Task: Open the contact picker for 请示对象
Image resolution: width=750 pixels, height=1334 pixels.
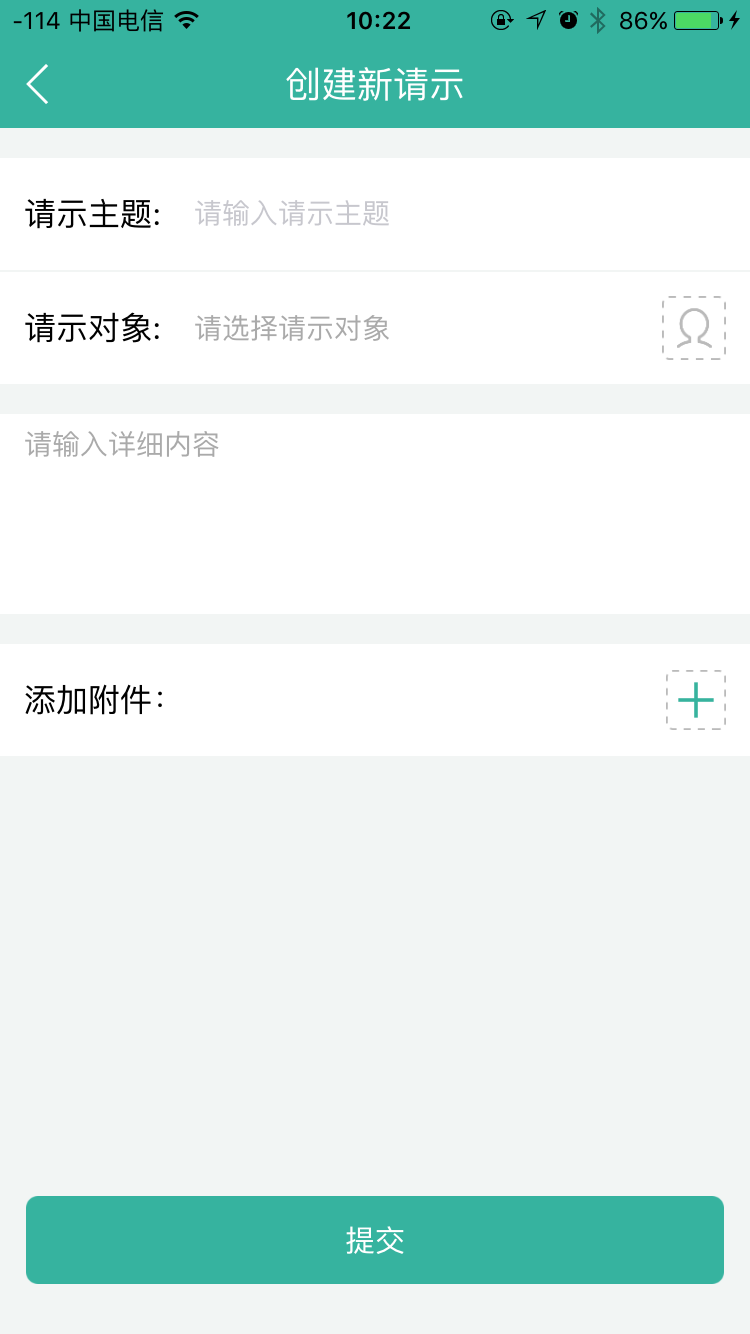Action: [693, 328]
